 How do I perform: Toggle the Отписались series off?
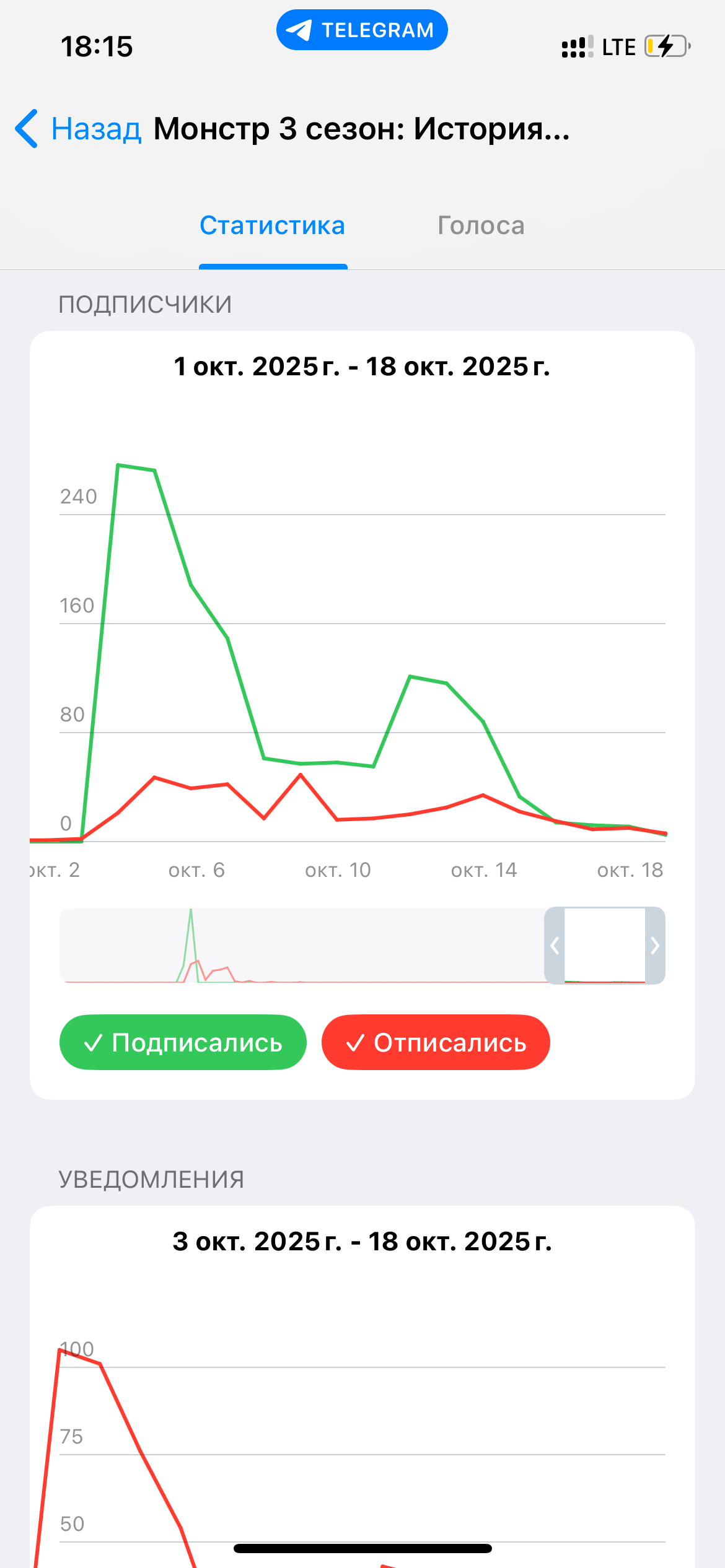436,1042
